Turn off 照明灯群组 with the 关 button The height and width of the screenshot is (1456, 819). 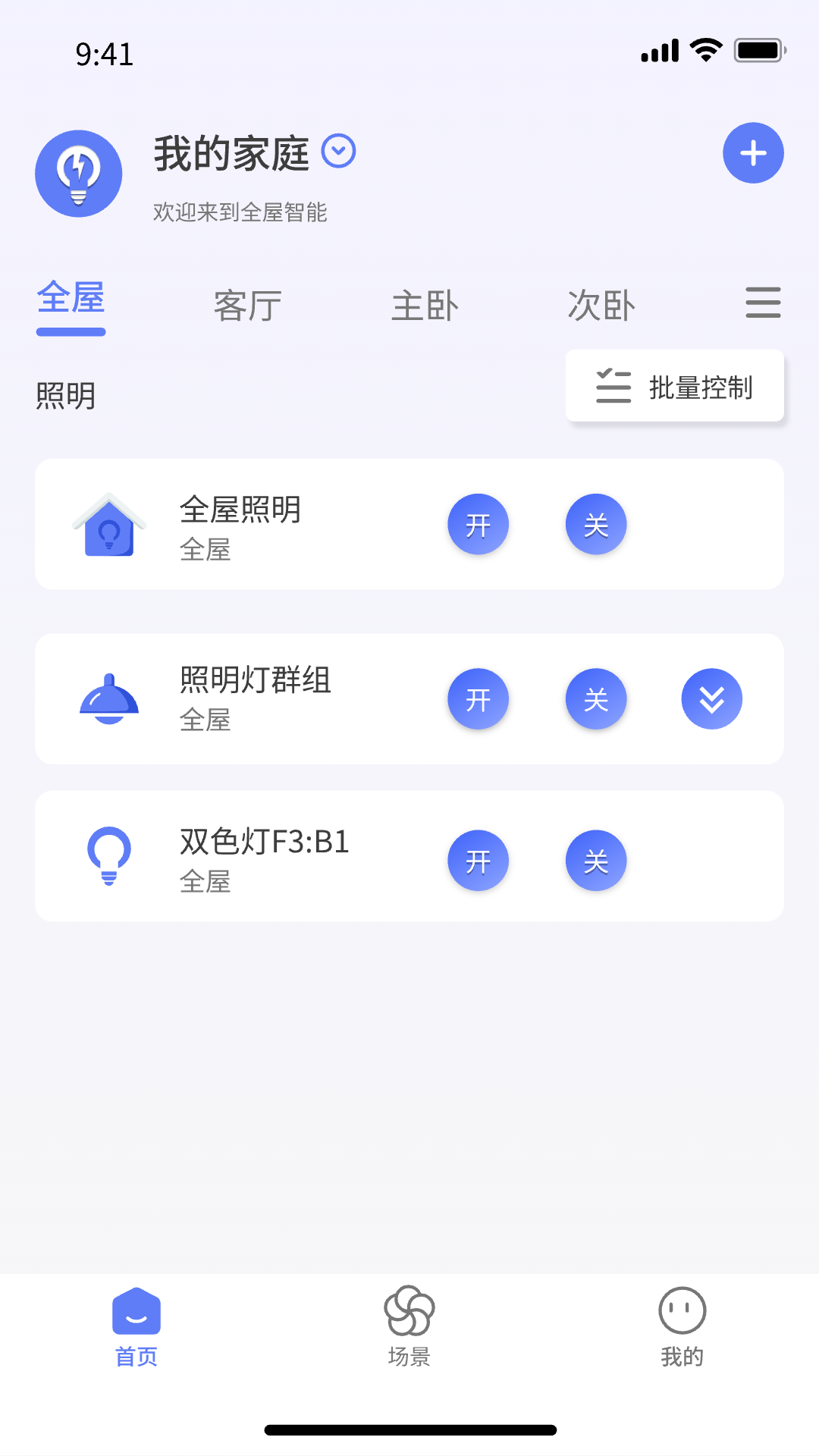click(596, 698)
